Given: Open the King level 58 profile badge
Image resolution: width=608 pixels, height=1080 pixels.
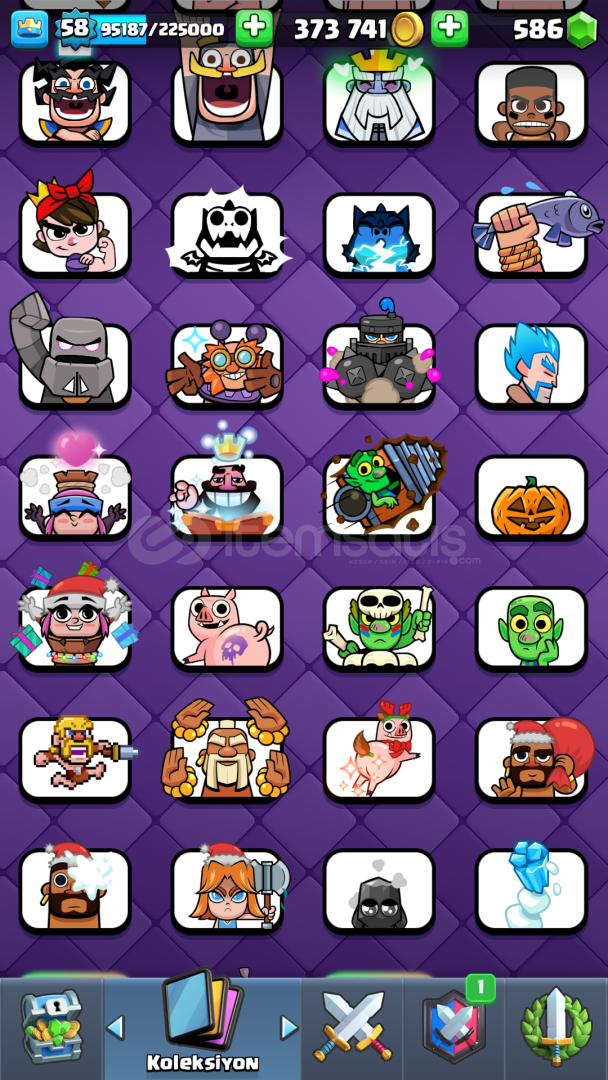Looking at the screenshot, I should [75, 28].
